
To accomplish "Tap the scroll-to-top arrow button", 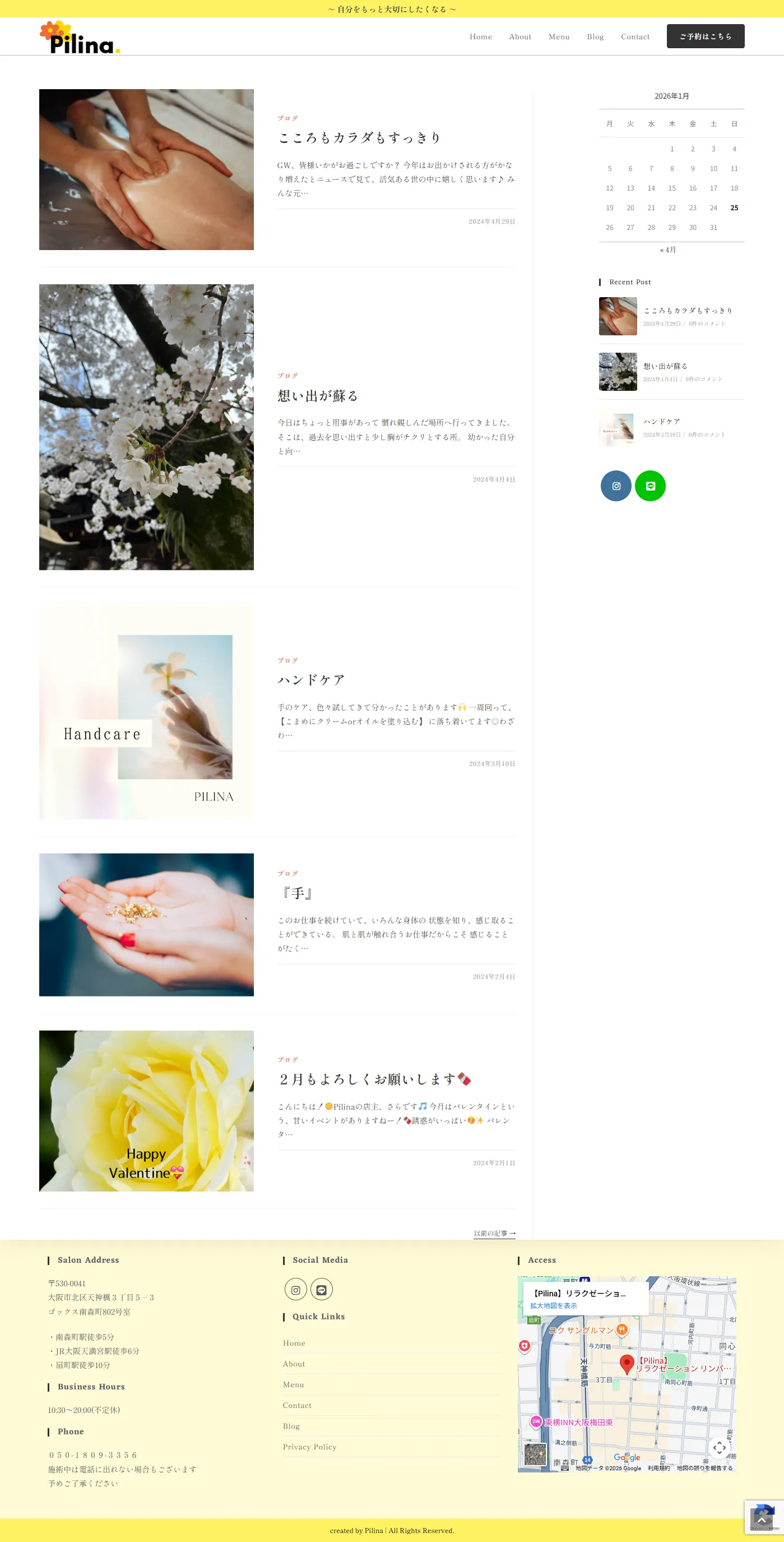I will [760, 1519].
